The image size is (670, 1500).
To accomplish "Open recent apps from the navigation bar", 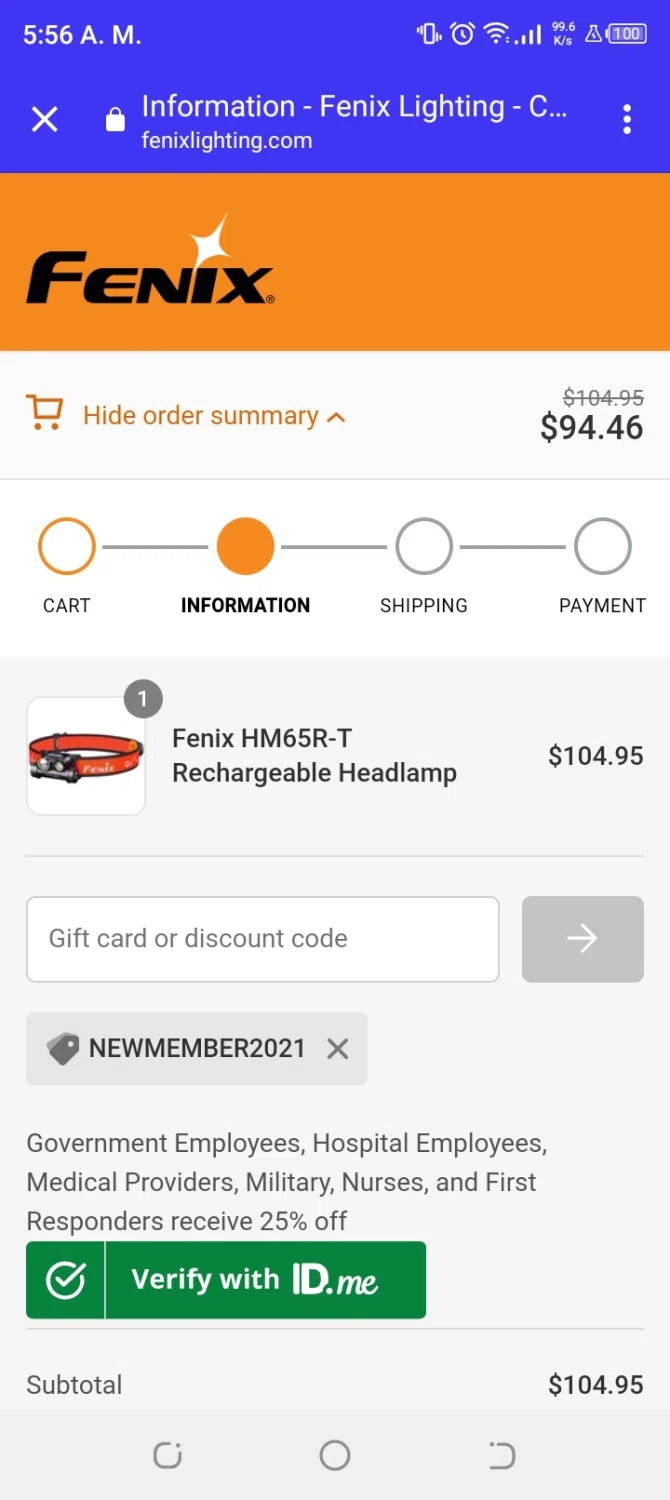I will click(x=167, y=1455).
